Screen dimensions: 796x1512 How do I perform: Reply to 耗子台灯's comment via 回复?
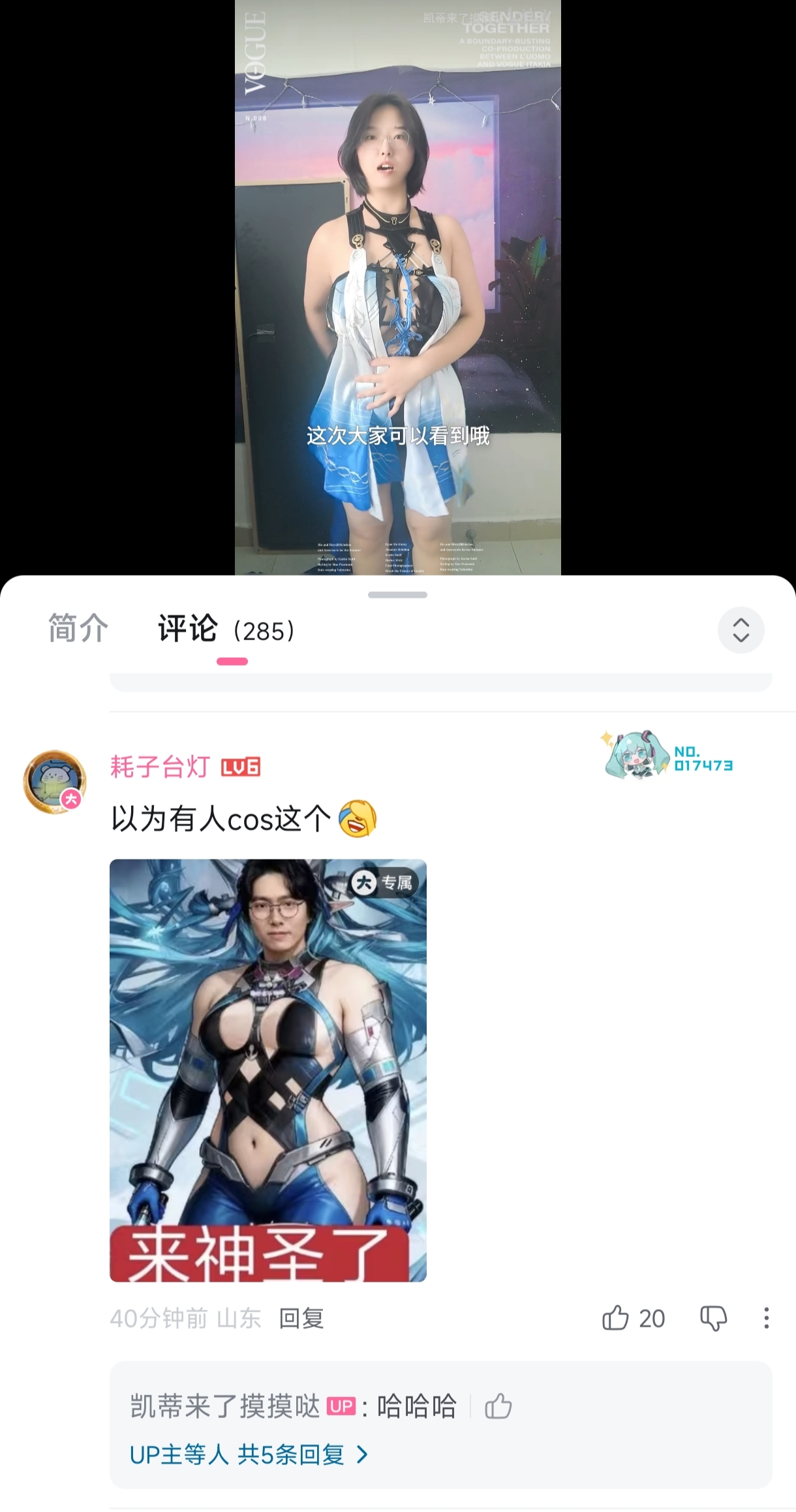(x=301, y=1318)
